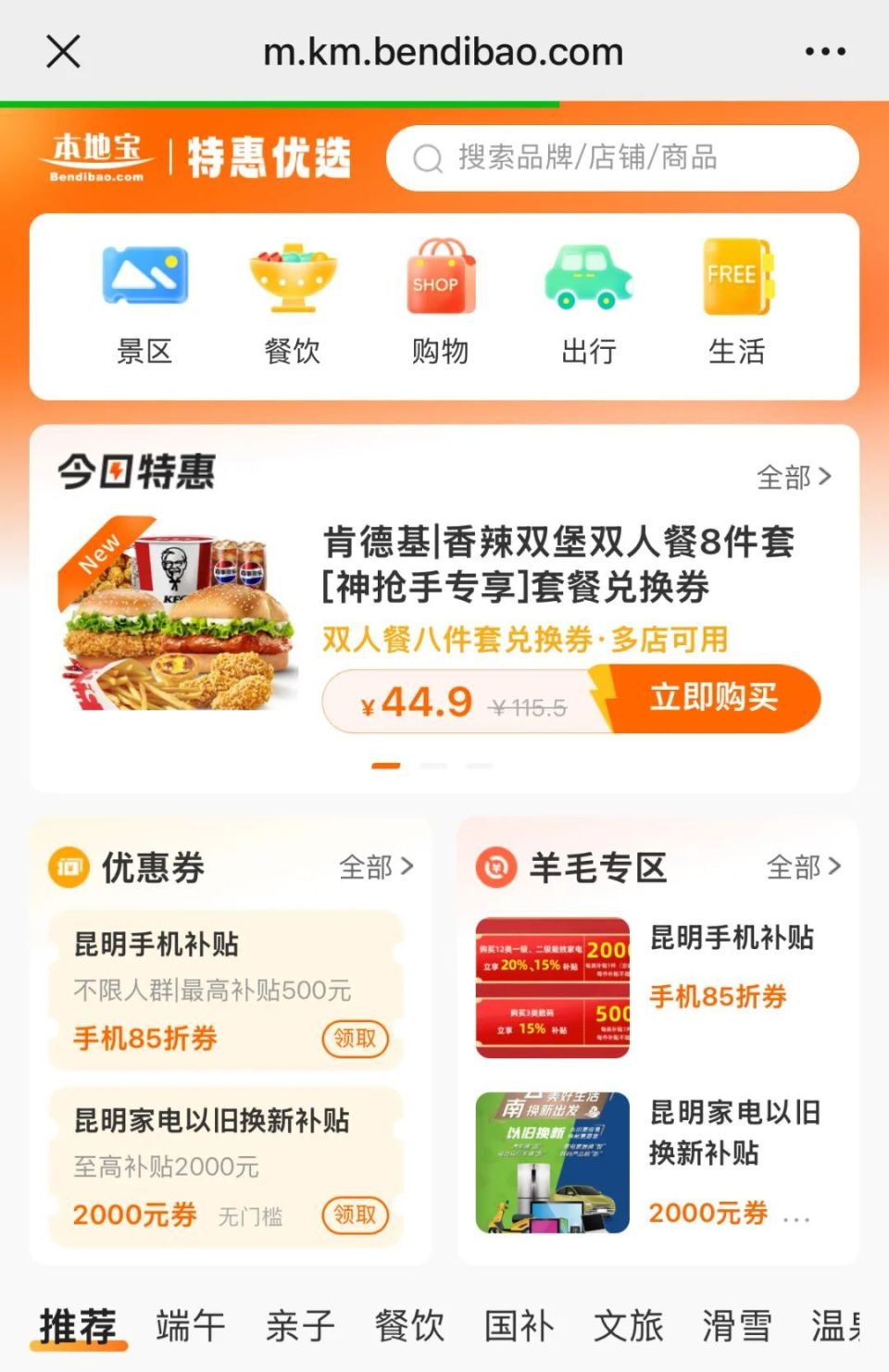Click the 羊毛专区 section icon

tap(496, 868)
